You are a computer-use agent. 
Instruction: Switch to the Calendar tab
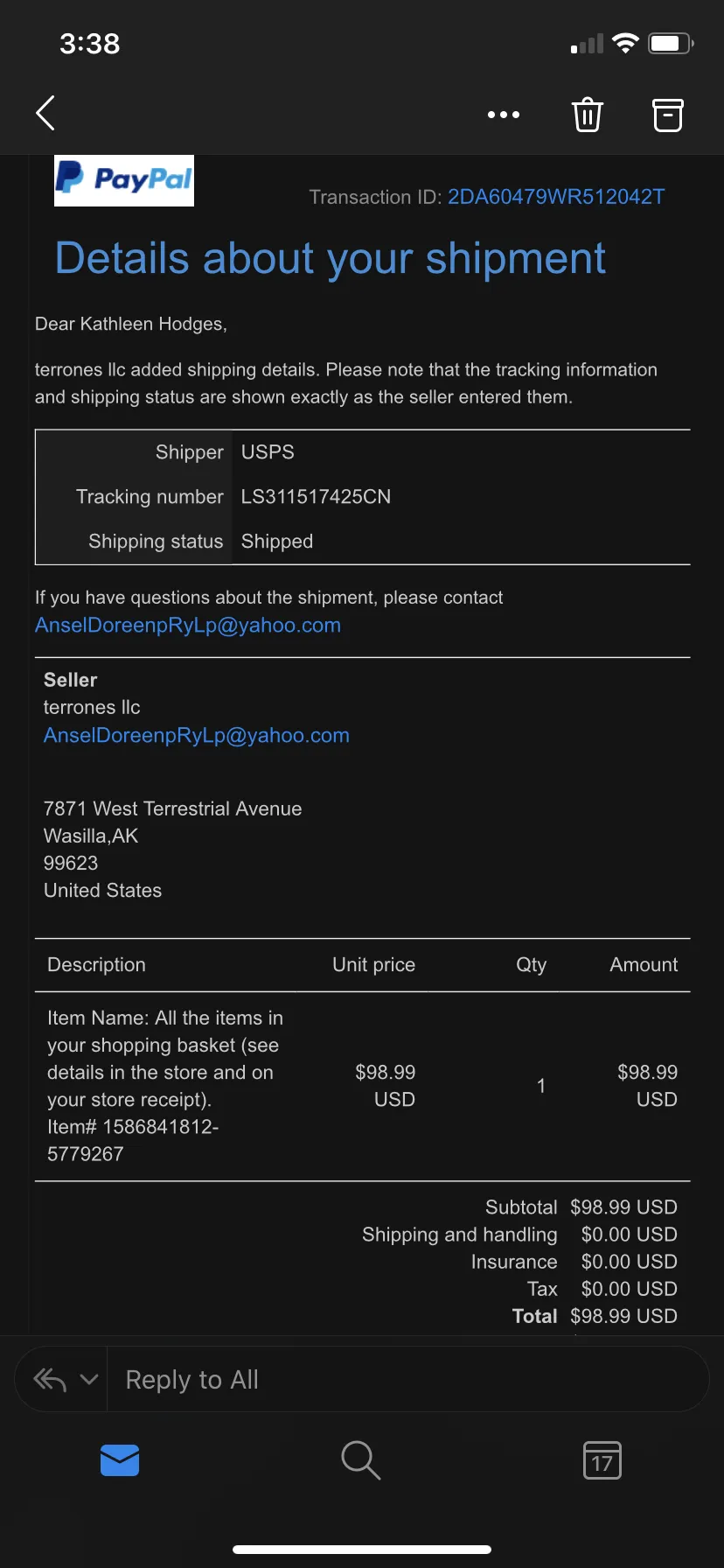602,1460
